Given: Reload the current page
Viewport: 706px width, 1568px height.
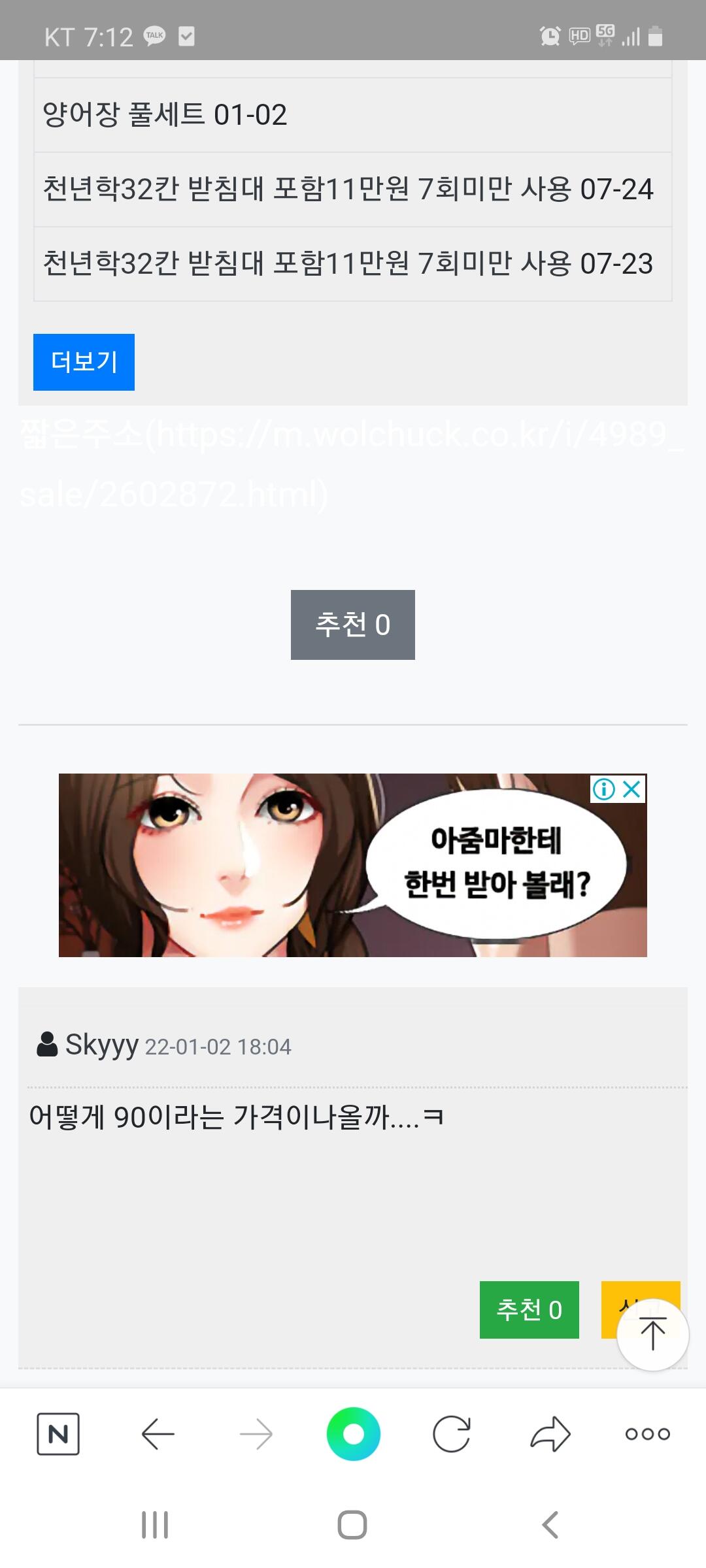Looking at the screenshot, I should [452, 1434].
